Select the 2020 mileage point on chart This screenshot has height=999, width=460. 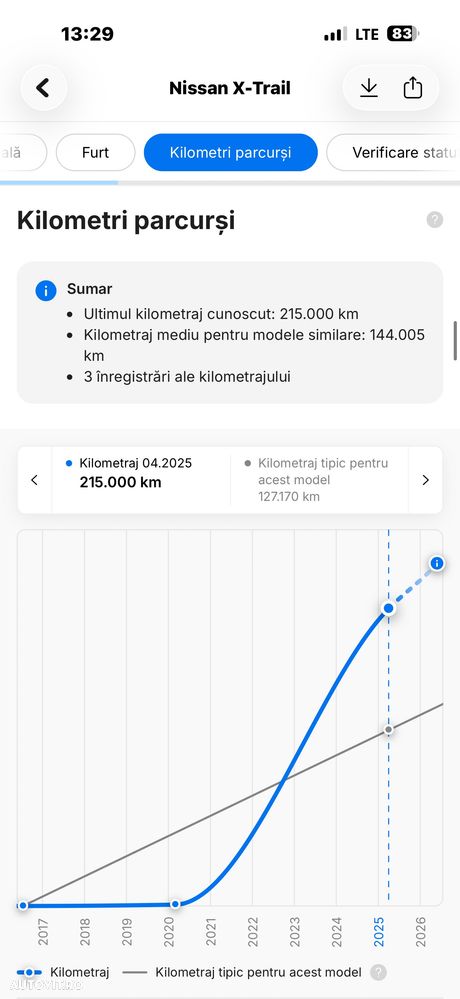(176, 904)
